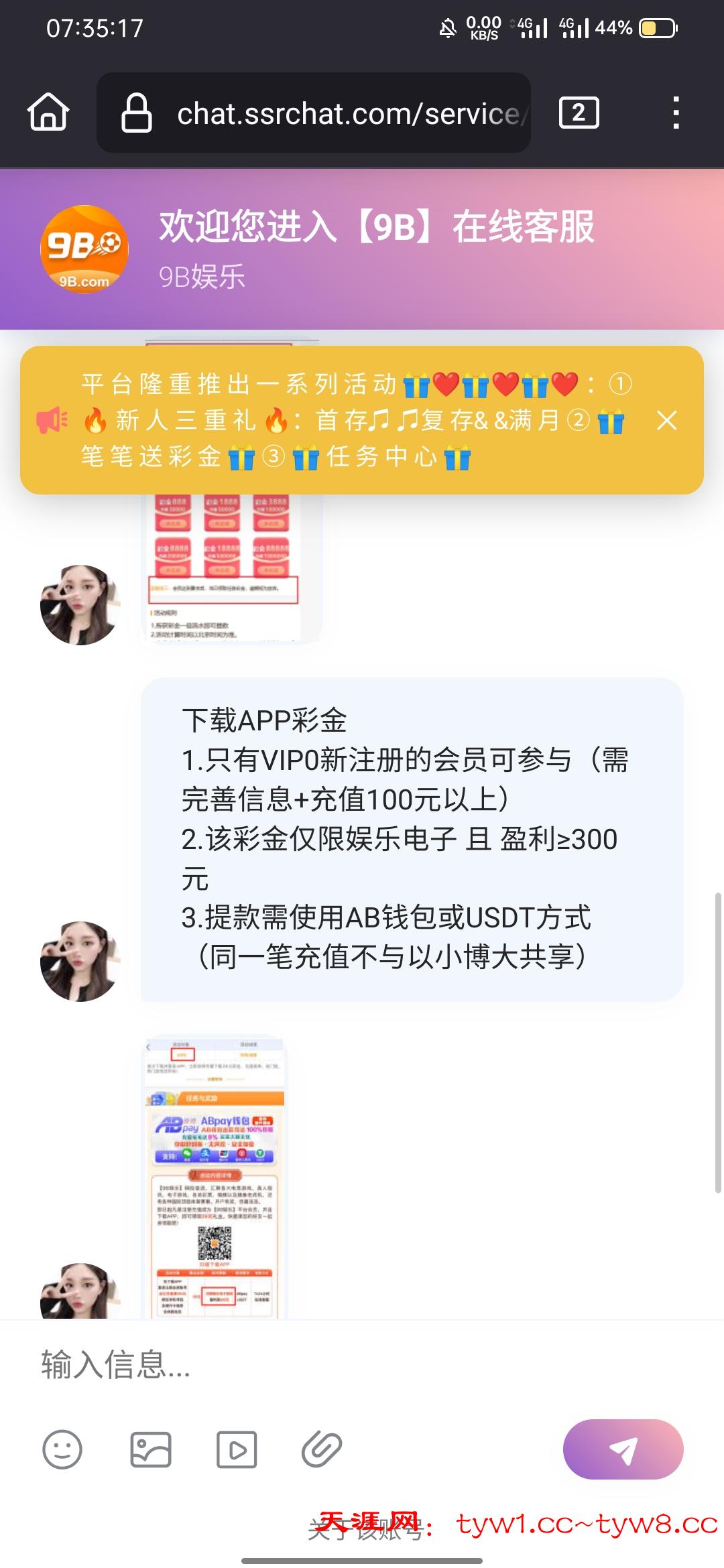Attach a video to the chat

pyautogui.click(x=237, y=1450)
